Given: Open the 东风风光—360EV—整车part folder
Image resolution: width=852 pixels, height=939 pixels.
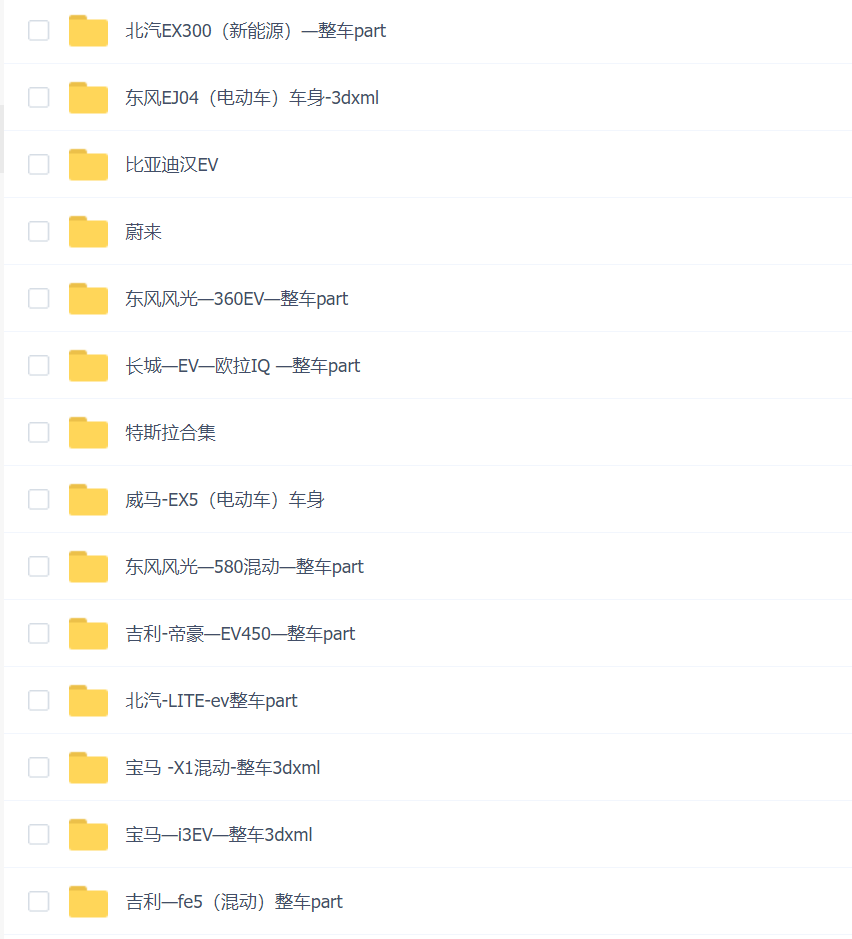Looking at the screenshot, I should pos(236,299).
